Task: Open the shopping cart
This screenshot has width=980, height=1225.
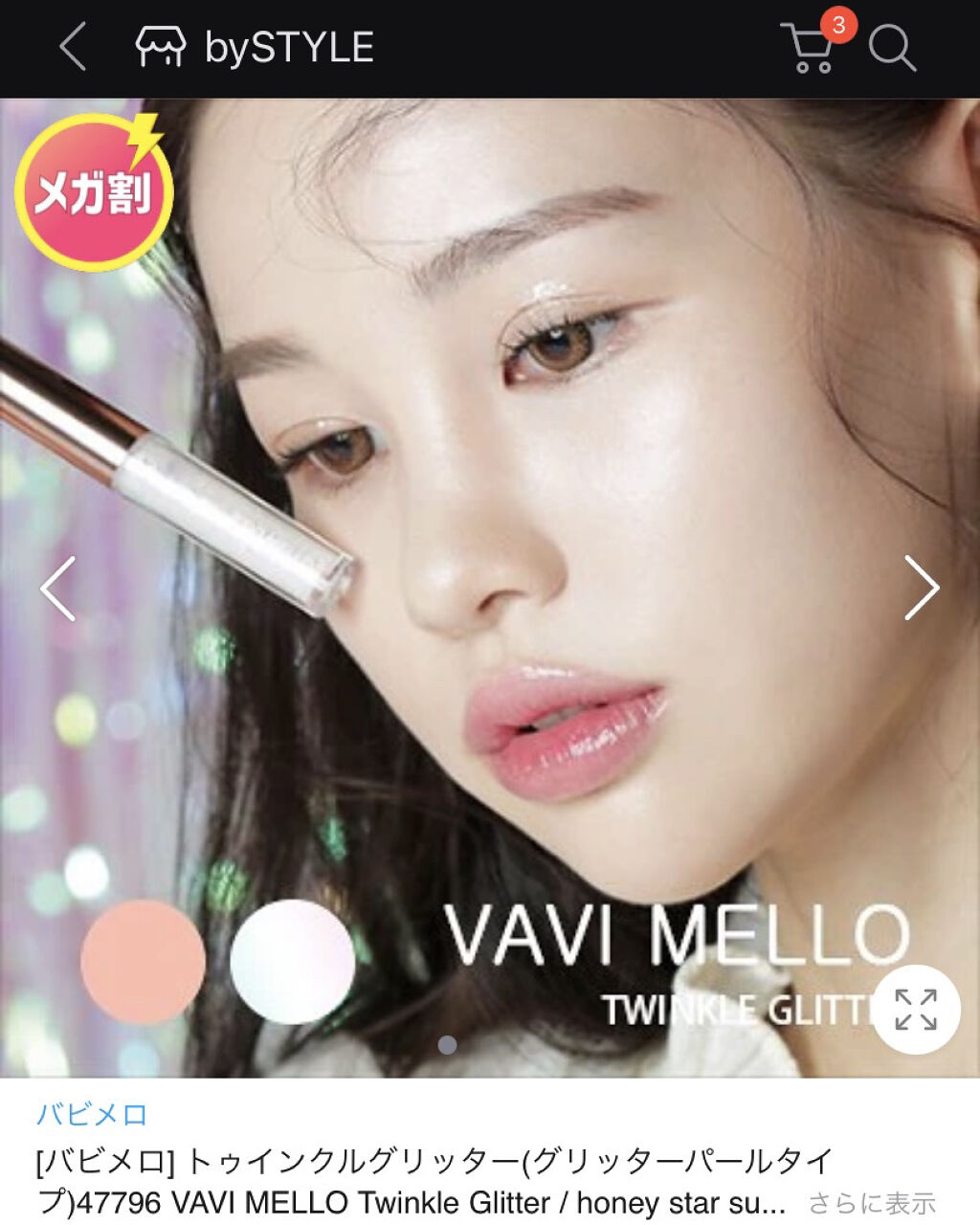Action: point(811,48)
